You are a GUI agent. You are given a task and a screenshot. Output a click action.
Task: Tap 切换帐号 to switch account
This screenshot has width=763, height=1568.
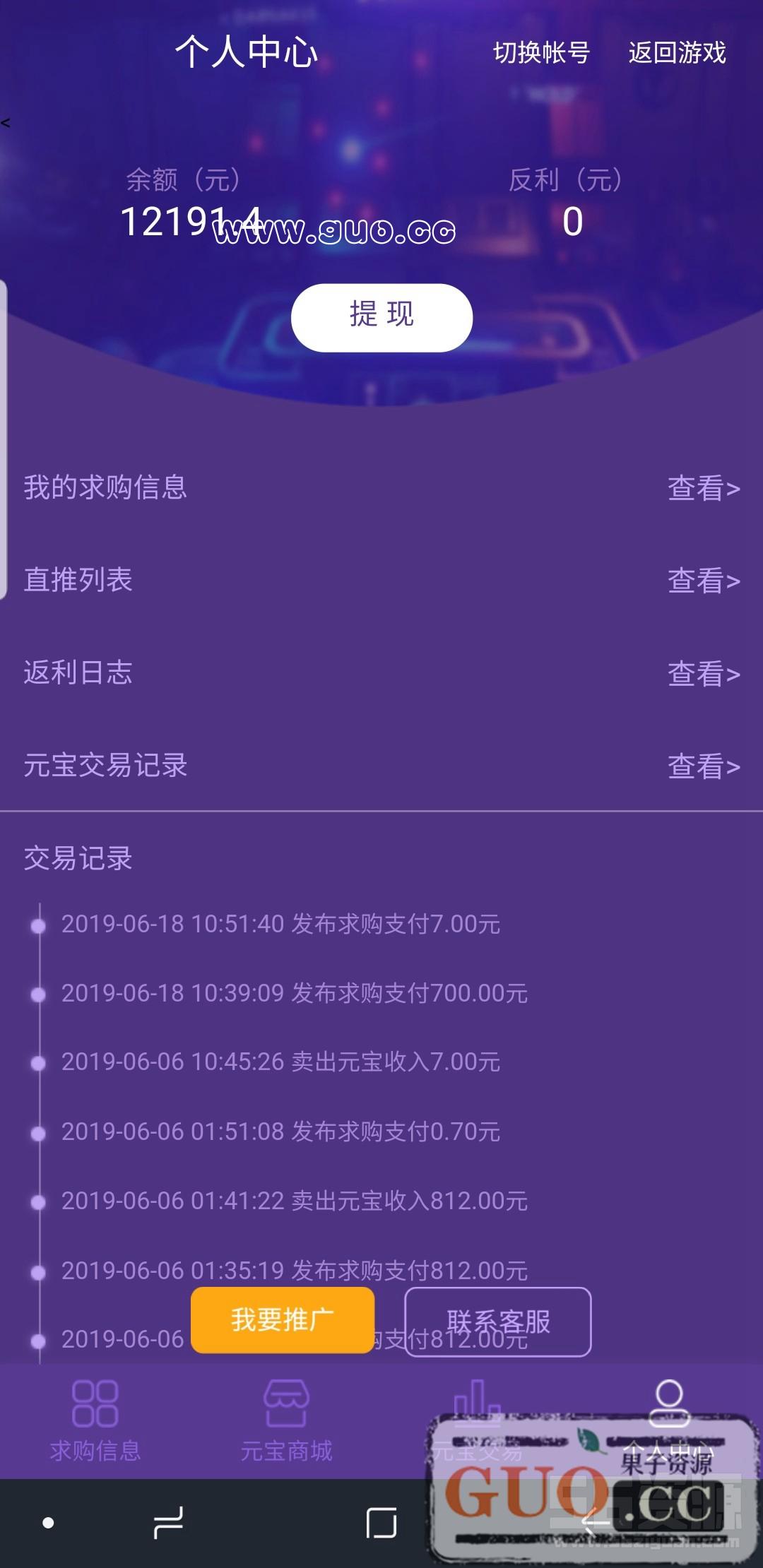[541, 53]
